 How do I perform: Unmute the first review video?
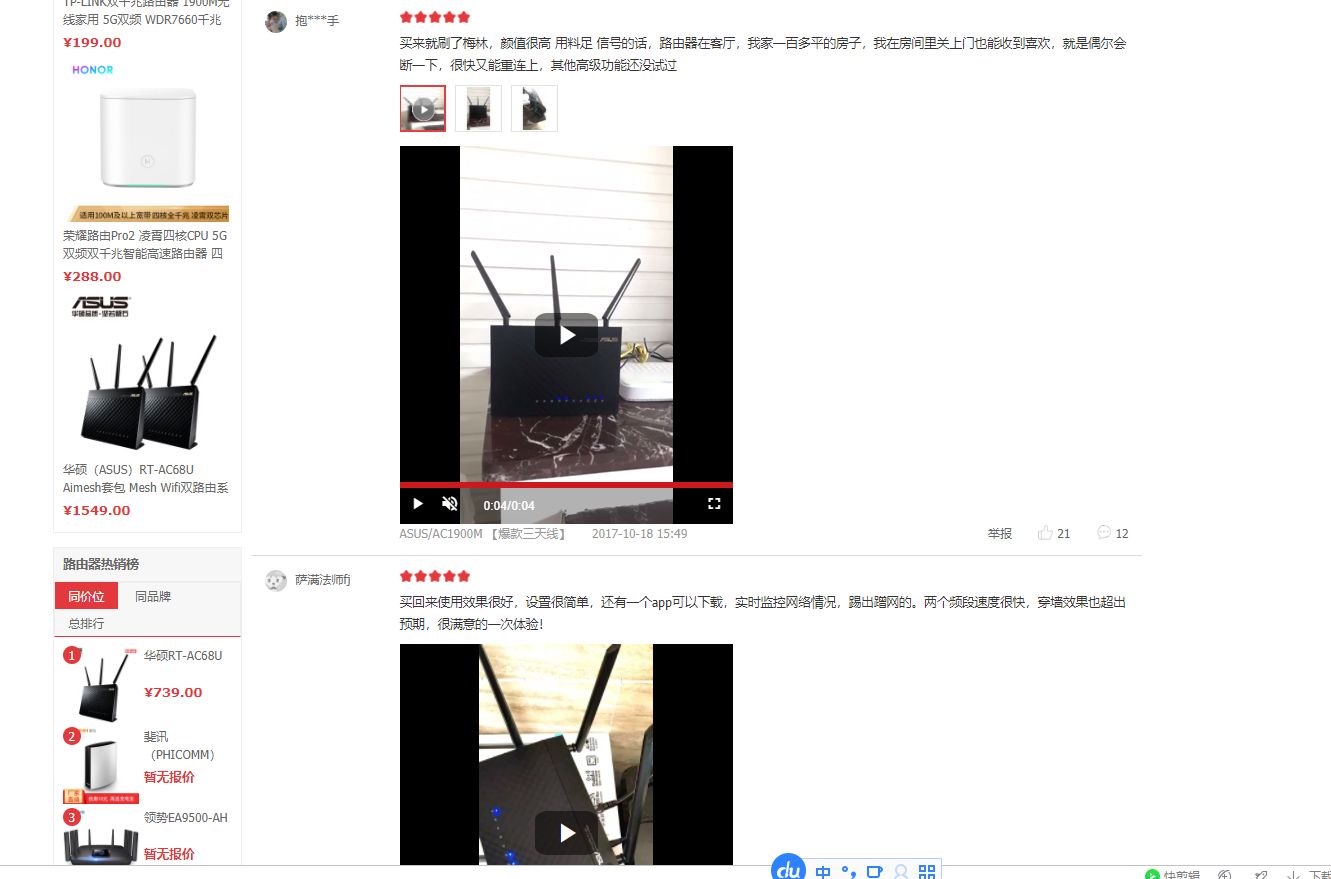pyautogui.click(x=450, y=504)
